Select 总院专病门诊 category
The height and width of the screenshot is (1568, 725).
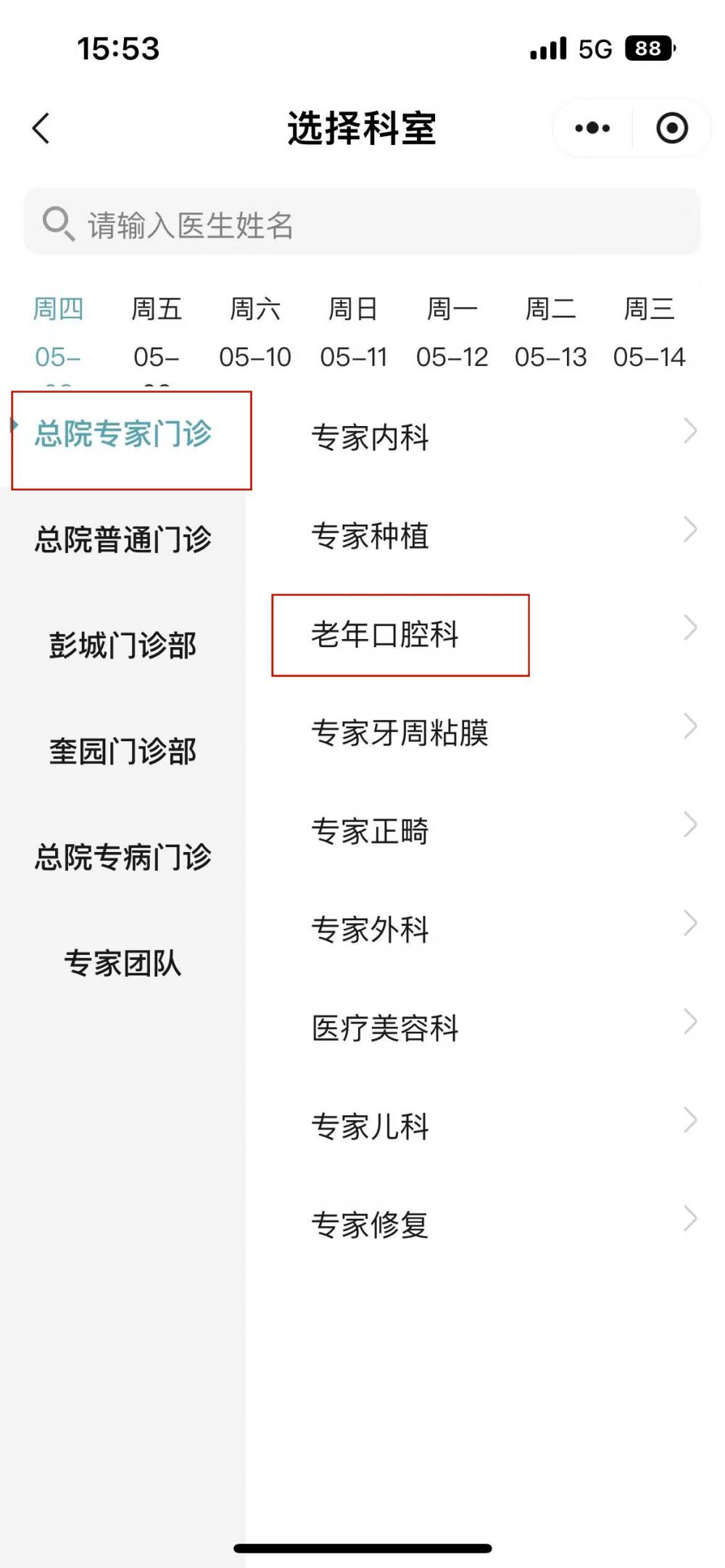(x=123, y=857)
